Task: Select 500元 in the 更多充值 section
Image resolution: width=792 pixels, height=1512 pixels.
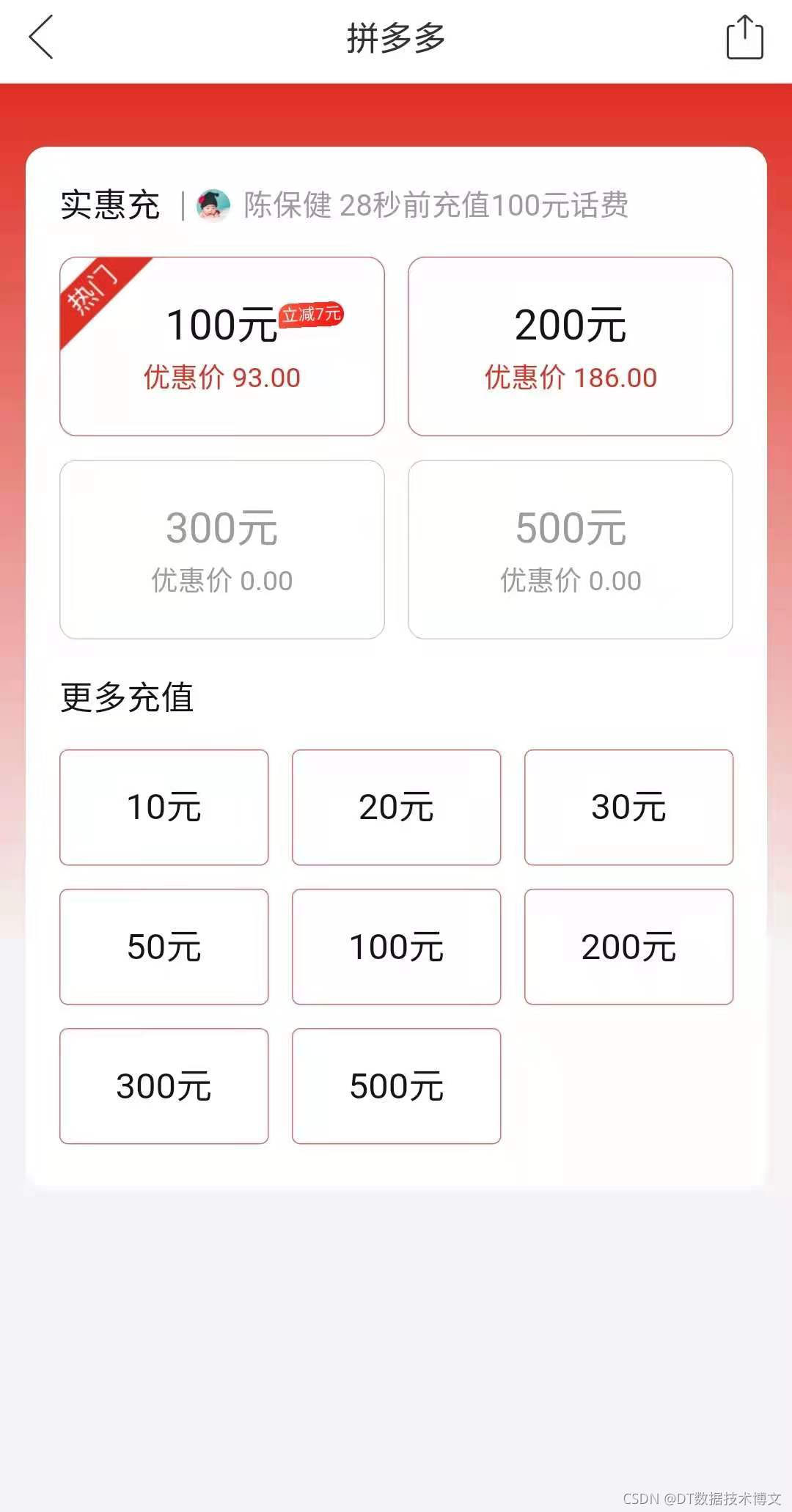Action: pos(396,1086)
